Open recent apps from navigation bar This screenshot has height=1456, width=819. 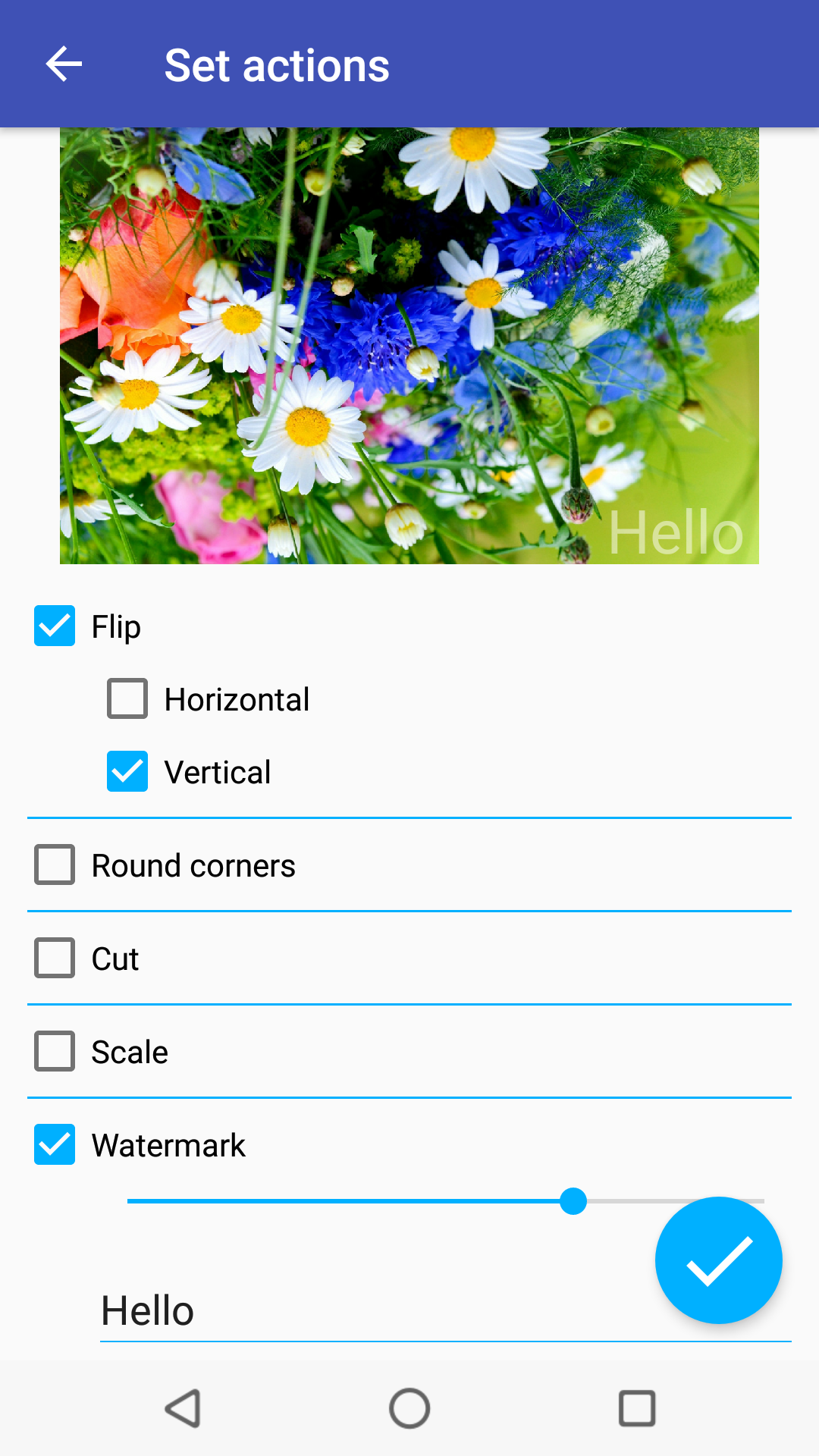click(x=637, y=1408)
